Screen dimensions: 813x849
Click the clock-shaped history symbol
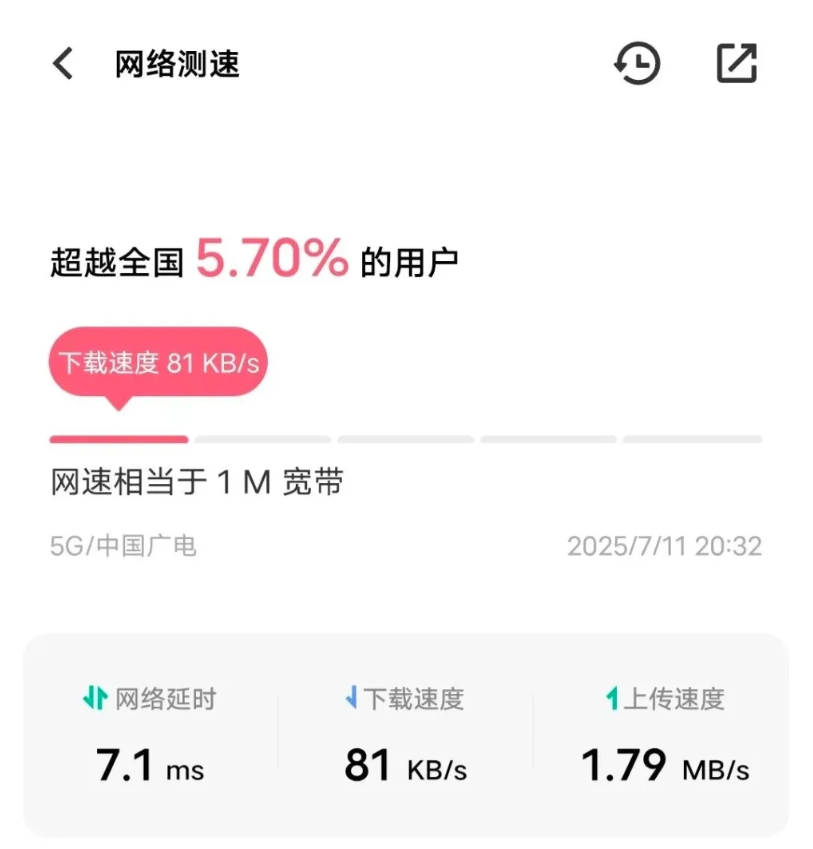(637, 62)
